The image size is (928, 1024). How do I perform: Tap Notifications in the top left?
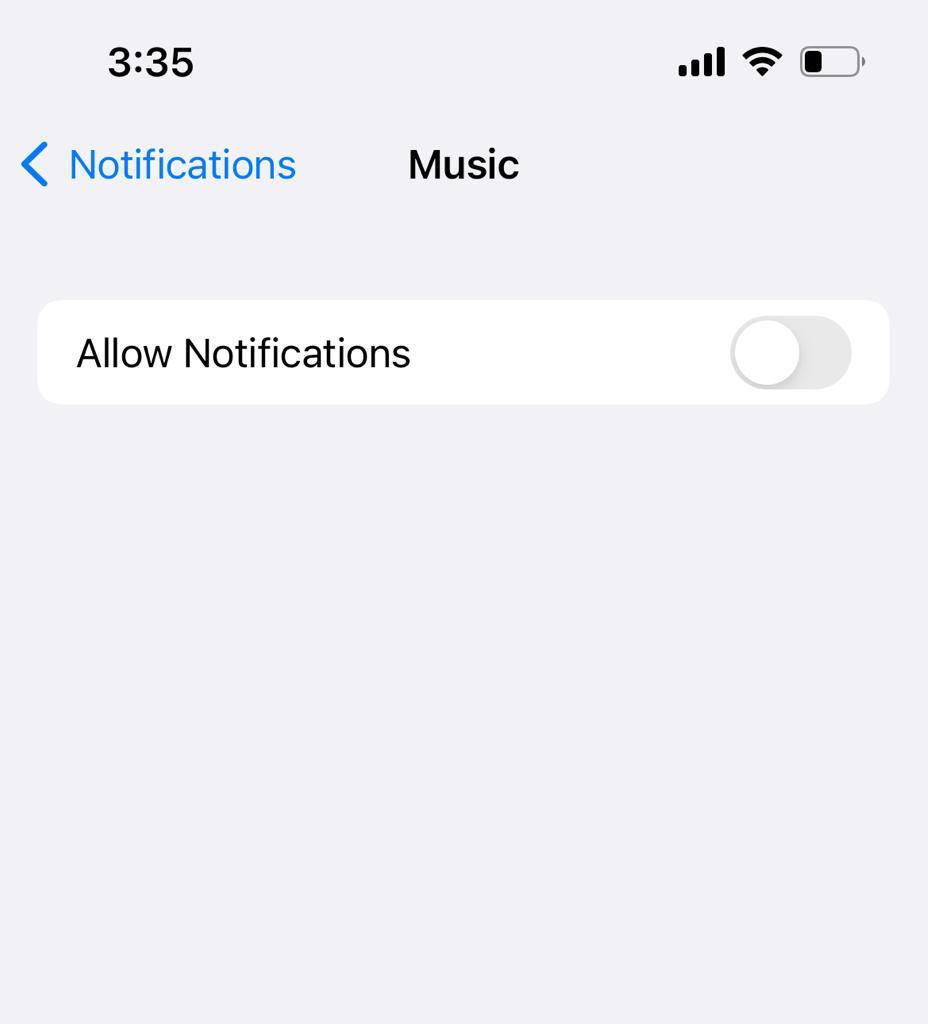(181, 164)
